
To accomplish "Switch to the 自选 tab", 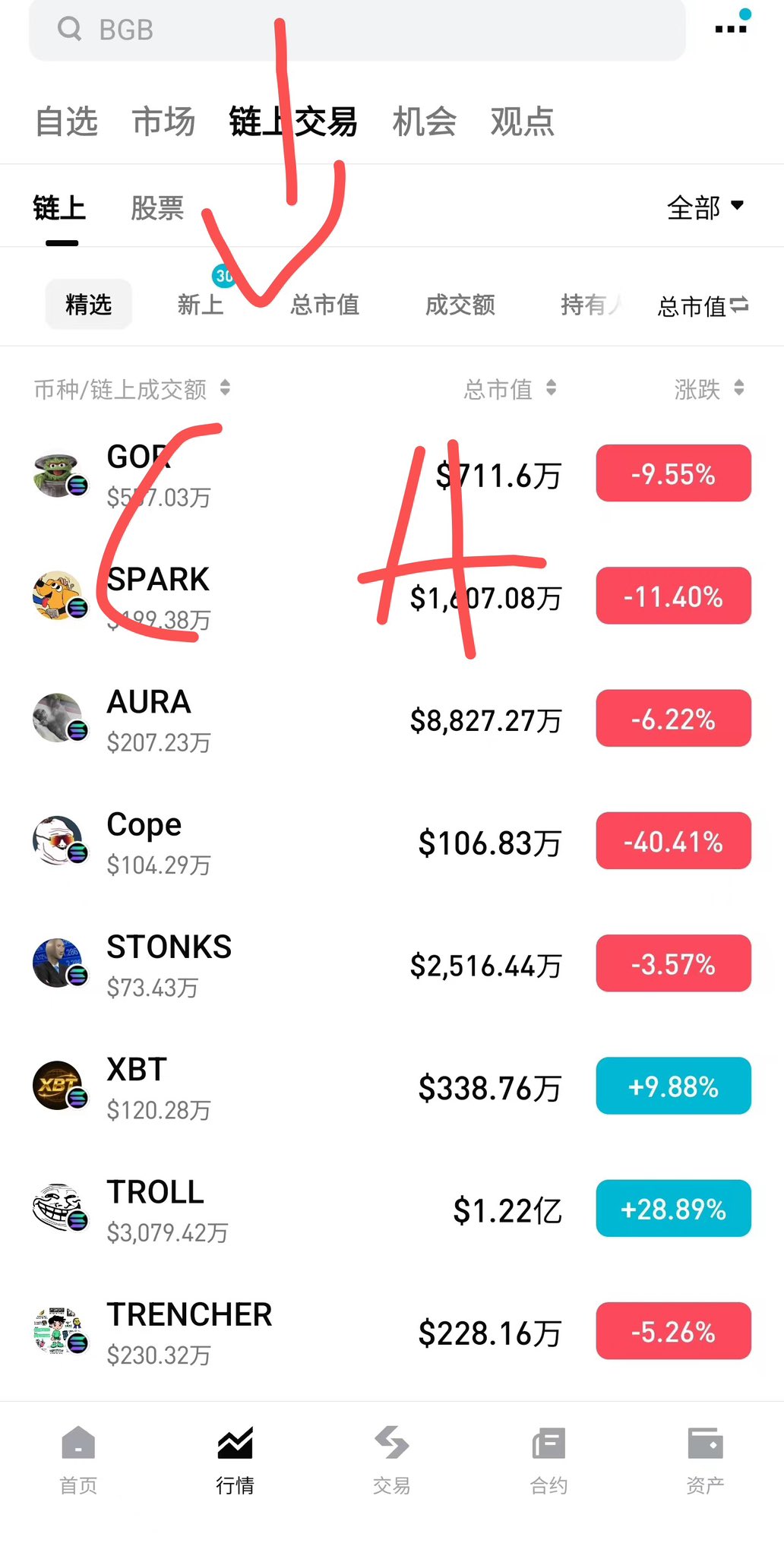I will coord(67,122).
